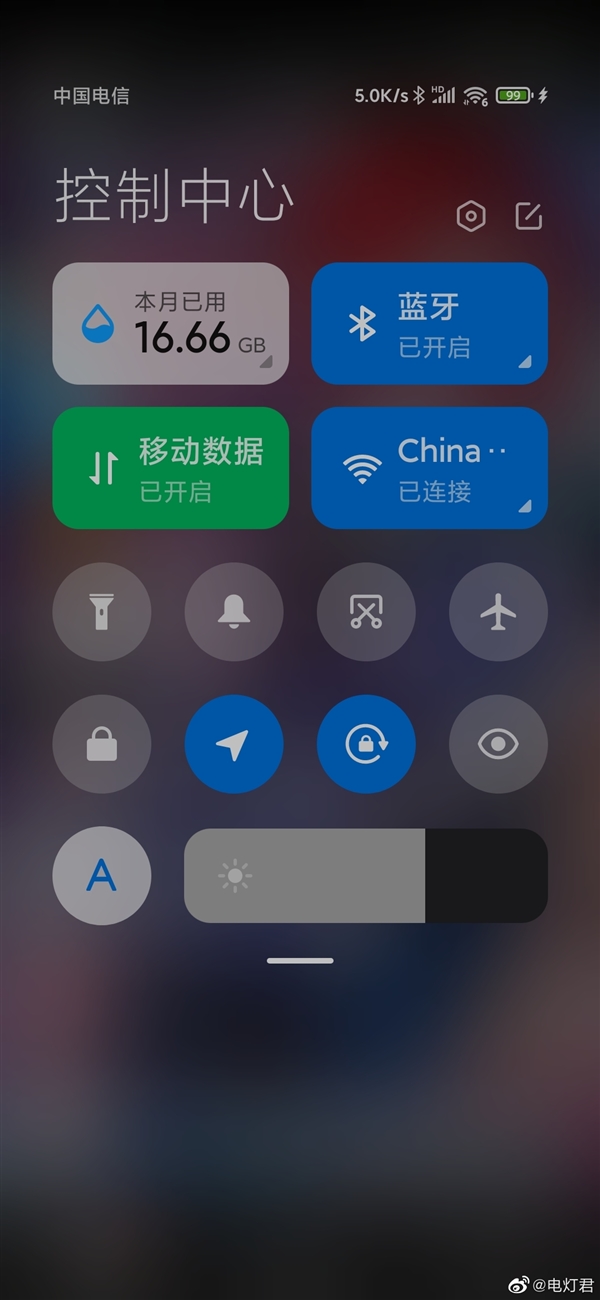Turn on the flashlight
Image resolution: width=600 pixels, height=1300 pixels.
(x=102, y=611)
